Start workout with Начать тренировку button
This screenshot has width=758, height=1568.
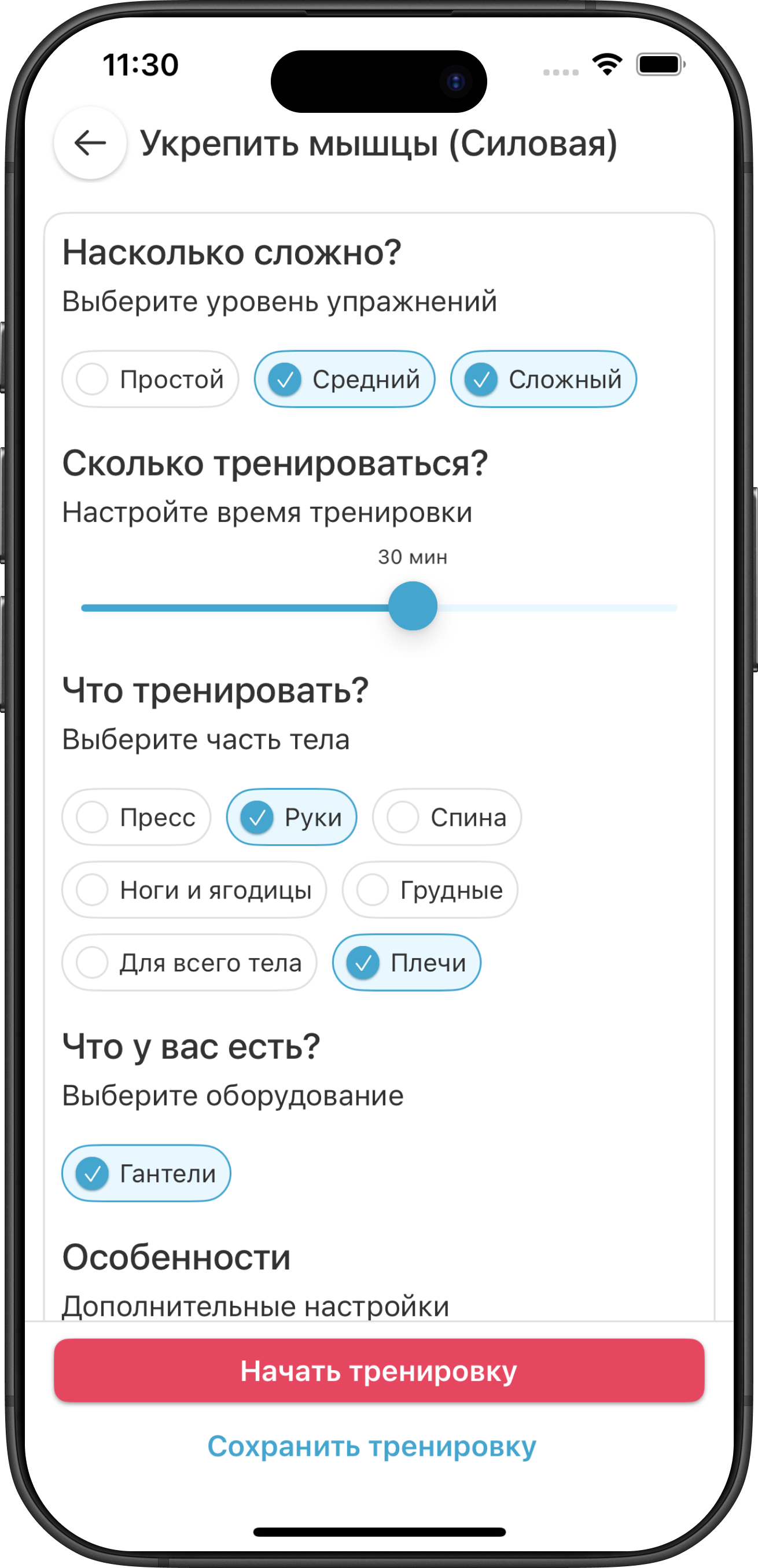tap(378, 1371)
